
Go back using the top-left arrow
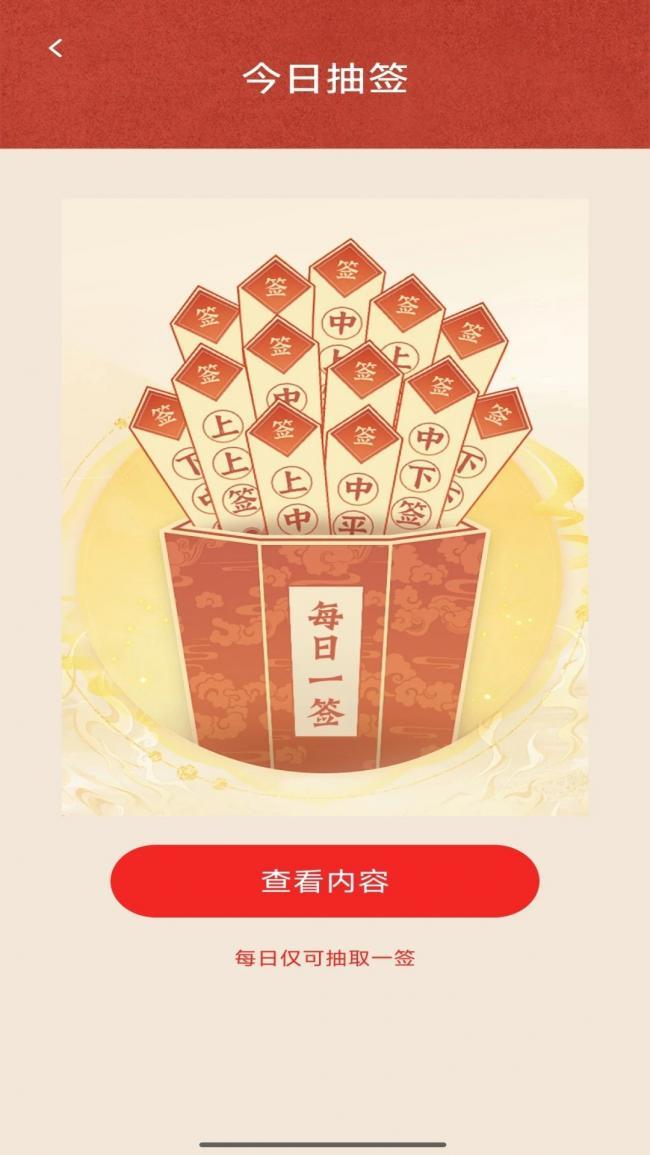tap(56, 48)
